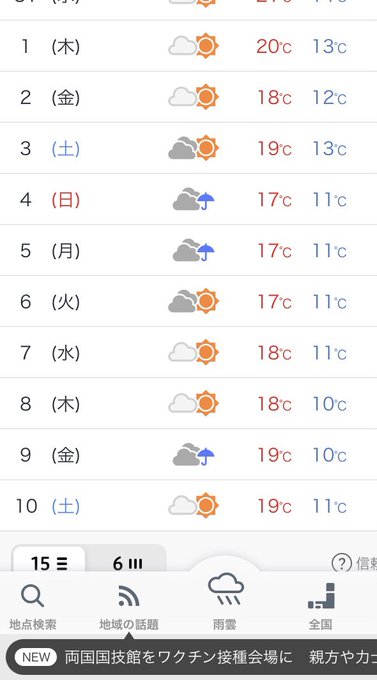Viewport: 377px width, 680px height.
Task: Open the 雨雲 rain radar
Action: pyautogui.click(x=225, y=601)
